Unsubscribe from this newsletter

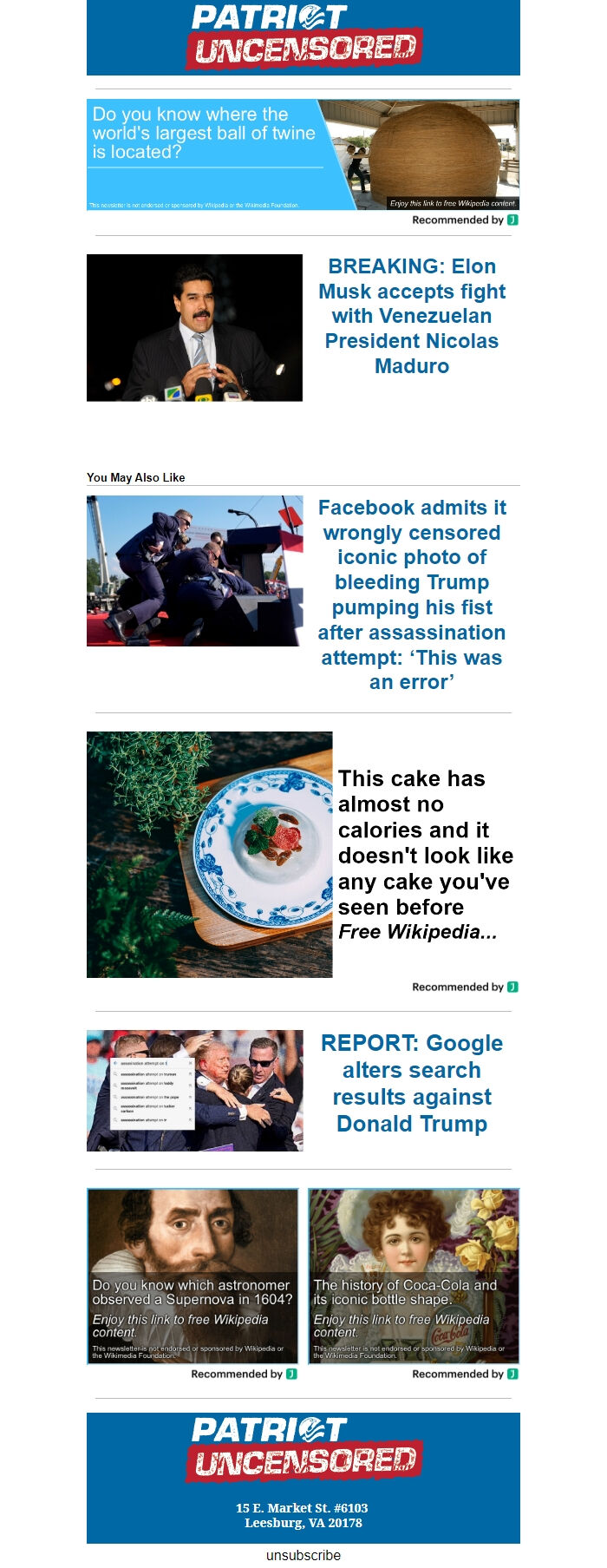click(303, 1555)
